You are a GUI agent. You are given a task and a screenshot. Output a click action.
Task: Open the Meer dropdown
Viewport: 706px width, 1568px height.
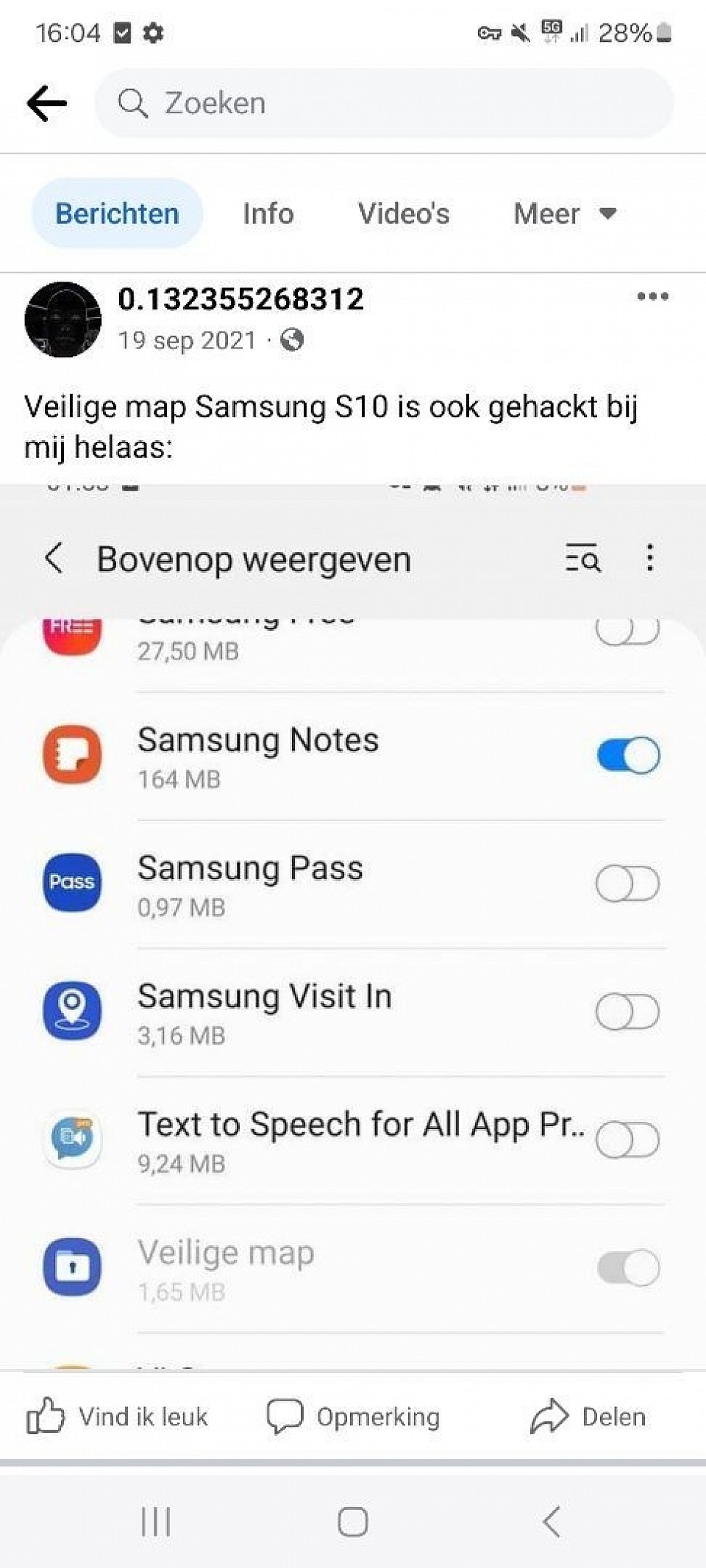(x=564, y=214)
